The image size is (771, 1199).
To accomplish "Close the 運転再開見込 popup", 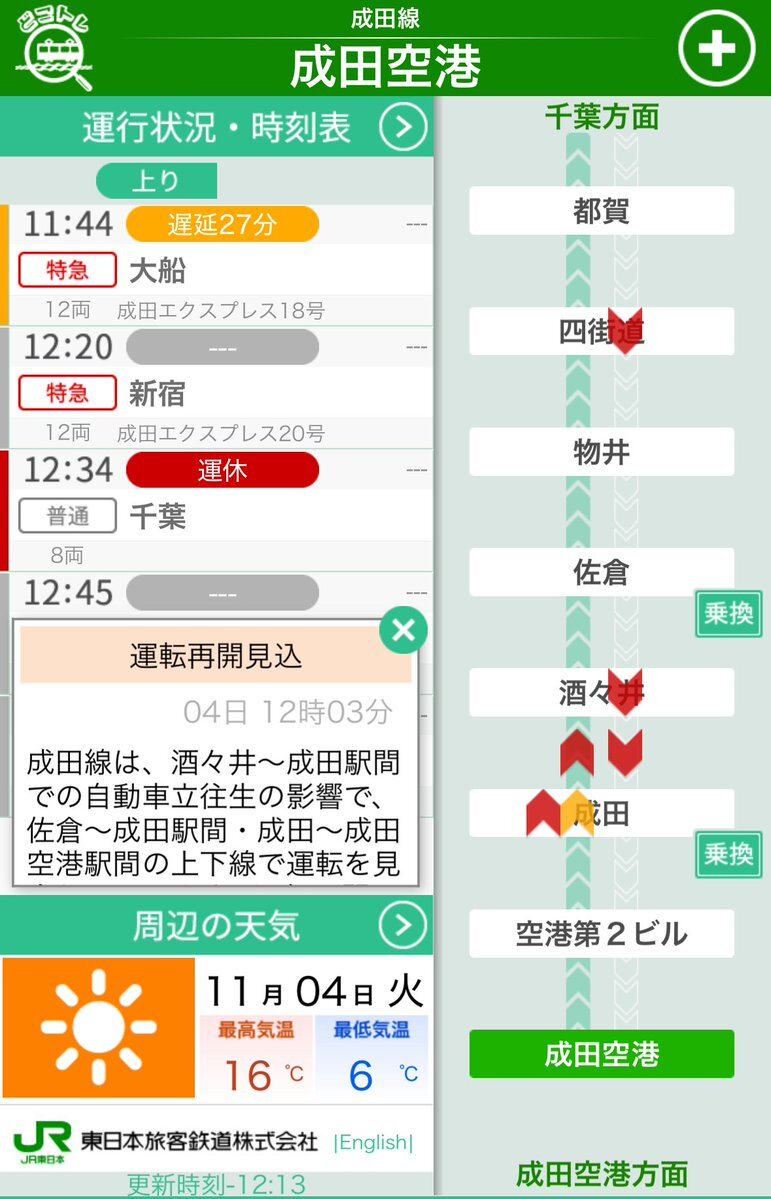I will pyautogui.click(x=404, y=630).
